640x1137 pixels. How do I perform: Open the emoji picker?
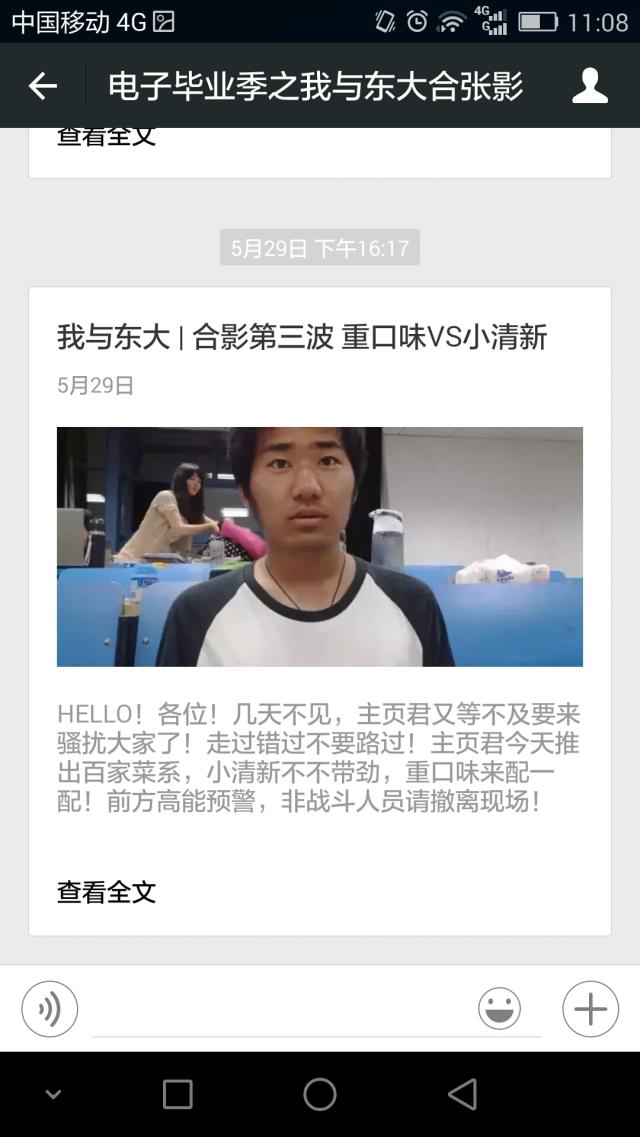pyautogui.click(x=499, y=1009)
